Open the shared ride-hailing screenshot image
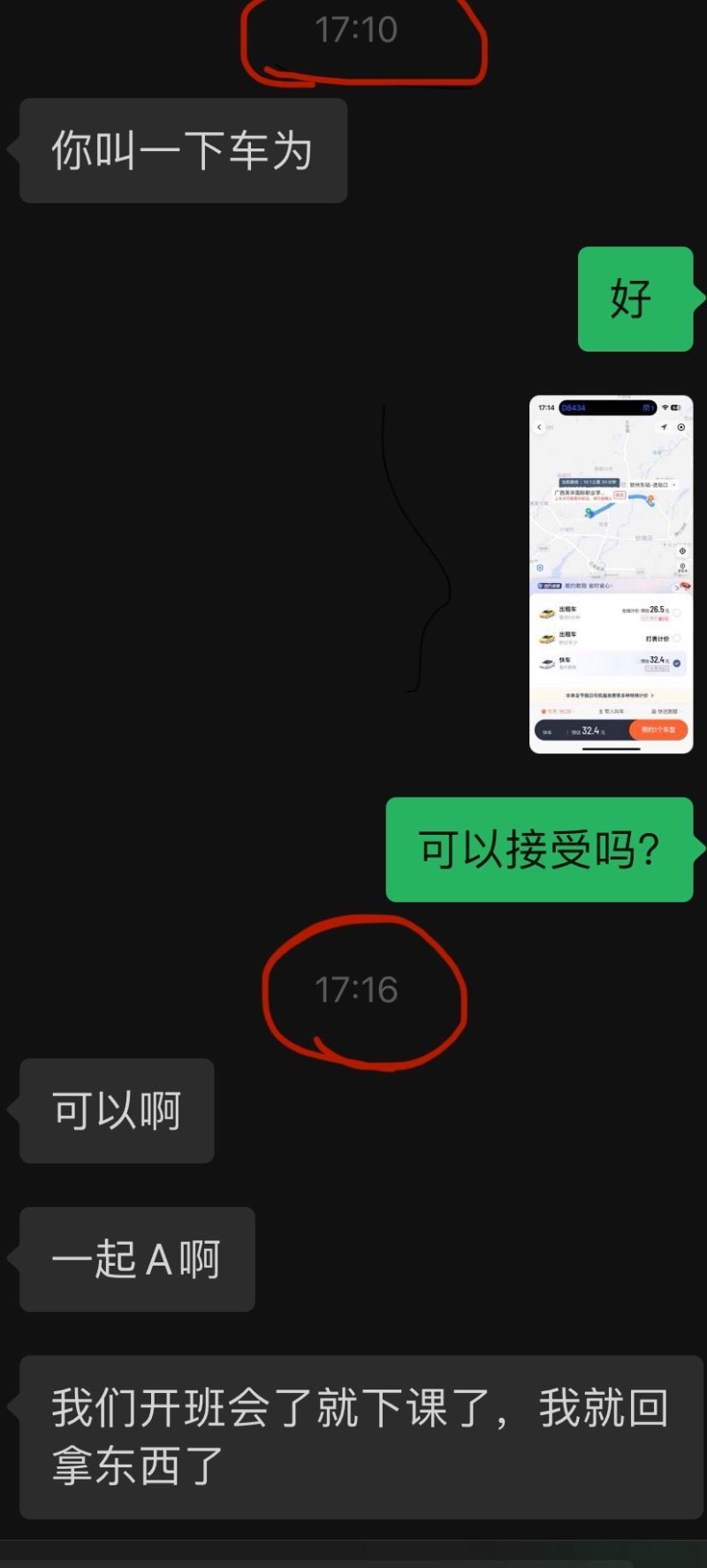The image size is (707, 1568). tap(611, 574)
